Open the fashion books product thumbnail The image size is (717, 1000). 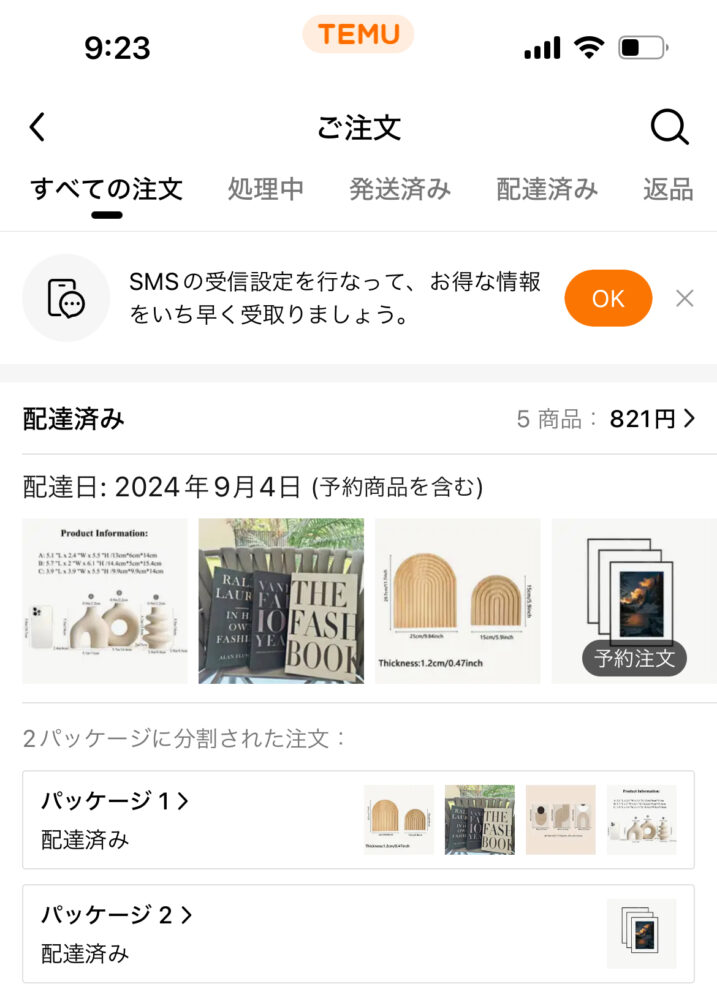[x=281, y=601]
